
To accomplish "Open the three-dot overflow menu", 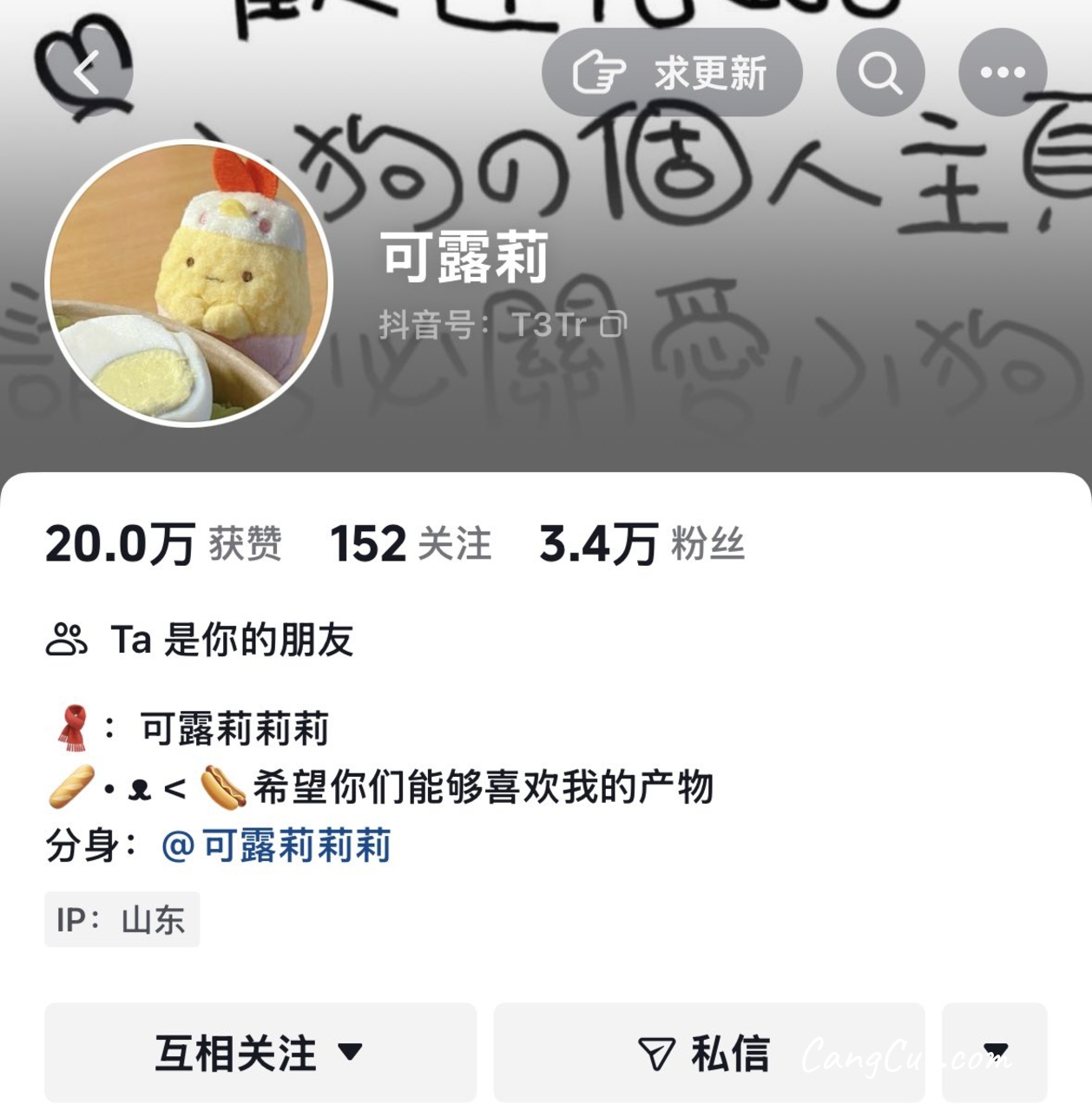I will (x=1003, y=72).
